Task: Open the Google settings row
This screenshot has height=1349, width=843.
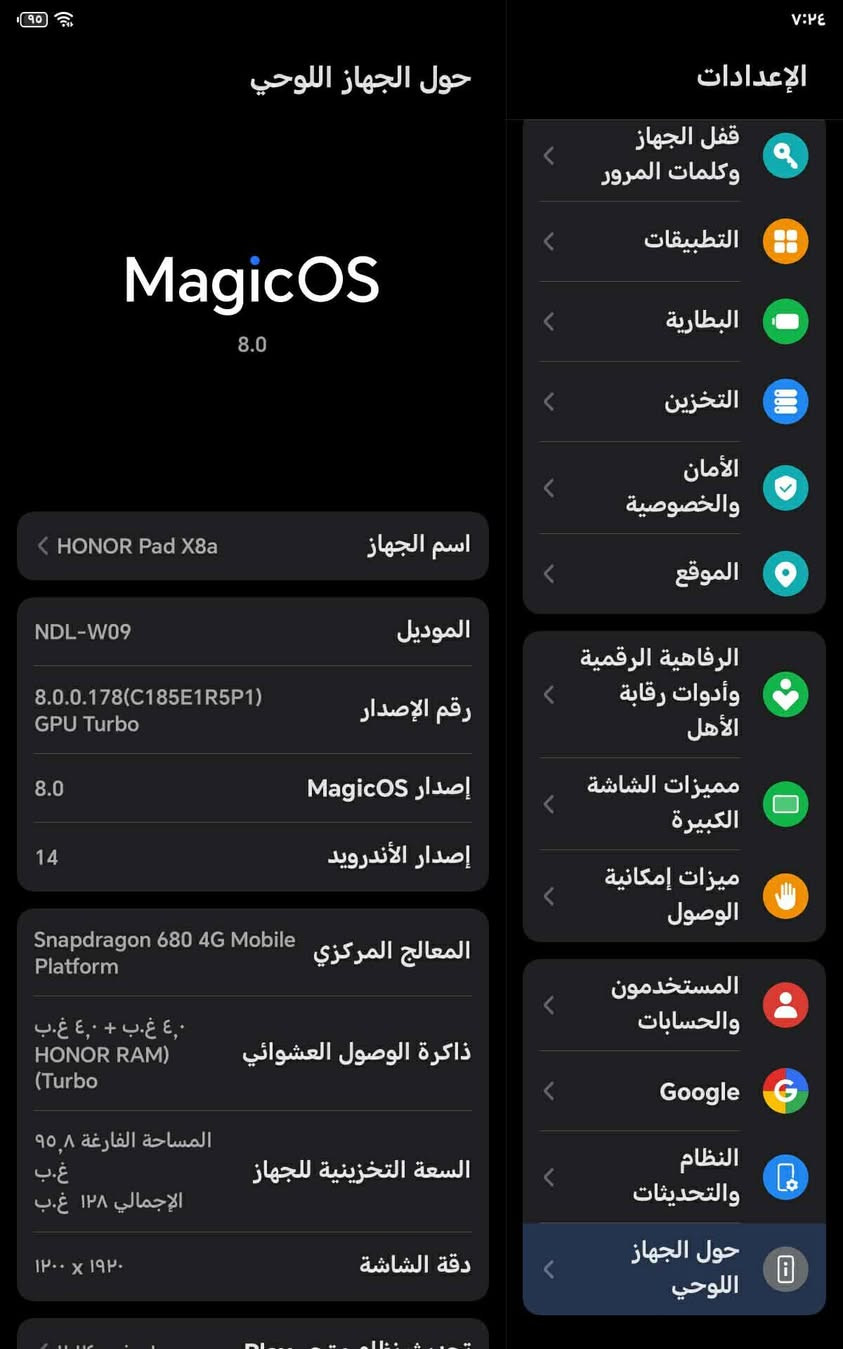Action: (x=672, y=1091)
